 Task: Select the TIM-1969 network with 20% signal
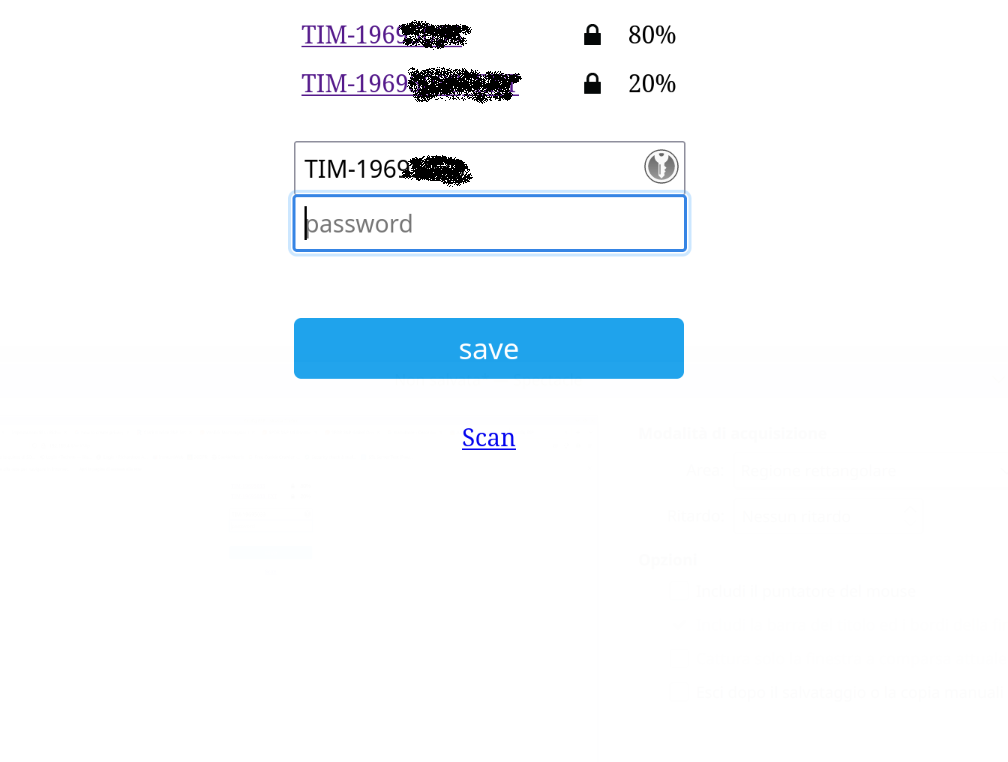[x=356, y=83]
